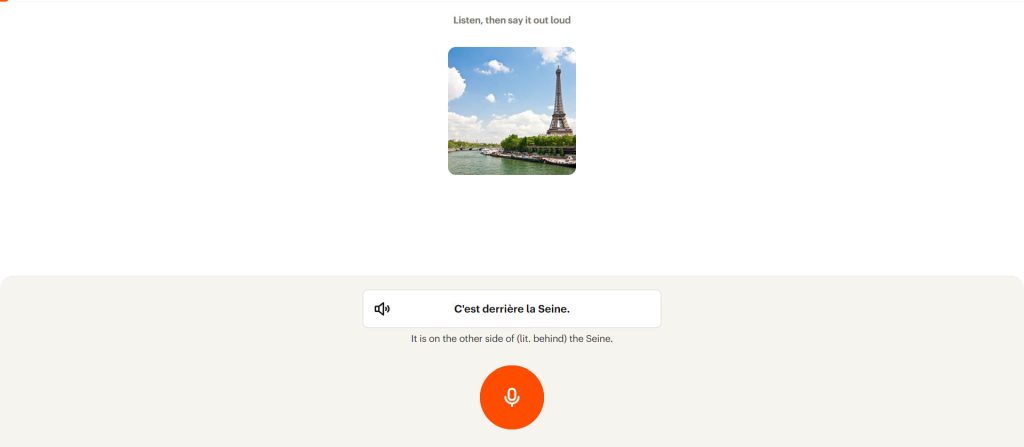The height and width of the screenshot is (447, 1024).
Task: Tap the orange microphone button to speak
Action: tap(512, 397)
